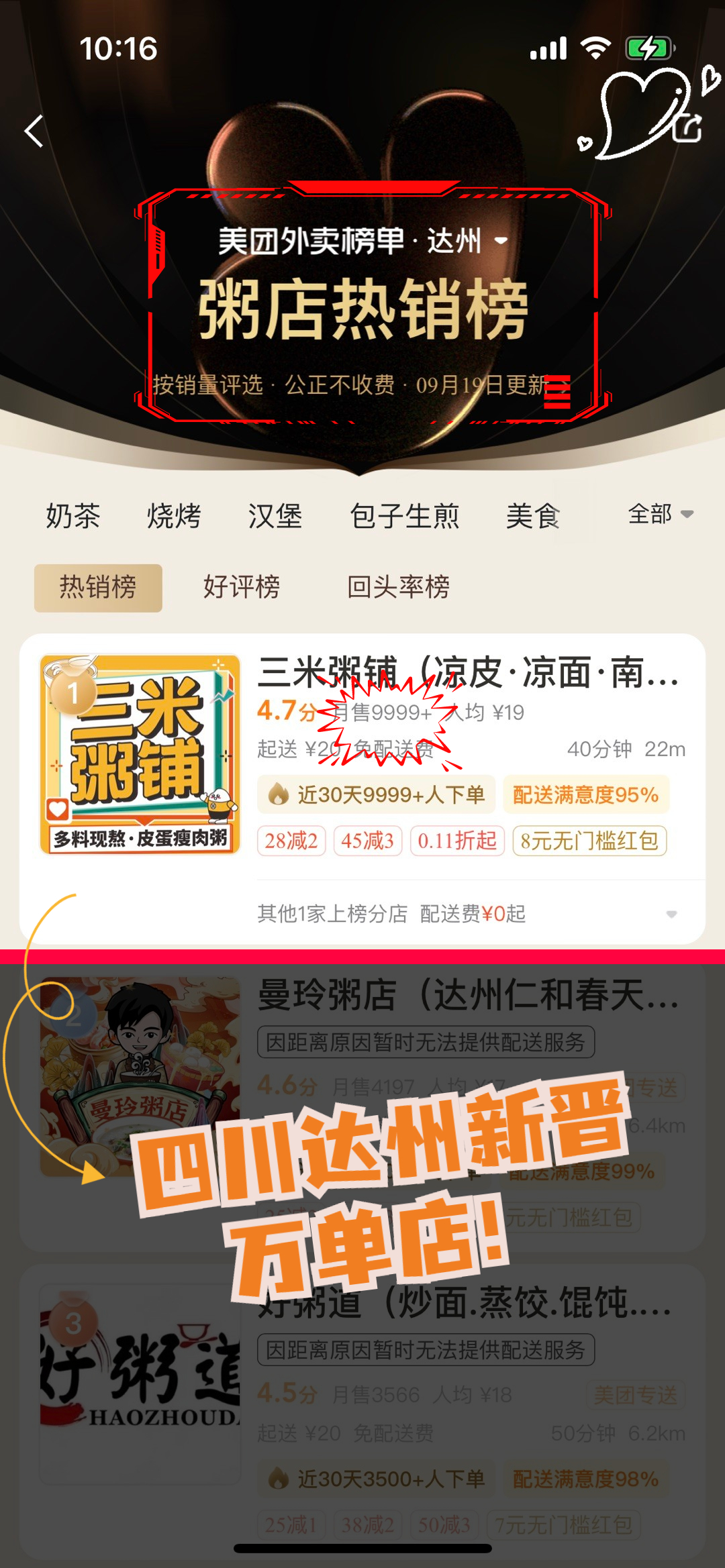The height and width of the screenshot is (1568, 725).
Task: Select the 包子生煎 category
Action: [x=404, y=516]
